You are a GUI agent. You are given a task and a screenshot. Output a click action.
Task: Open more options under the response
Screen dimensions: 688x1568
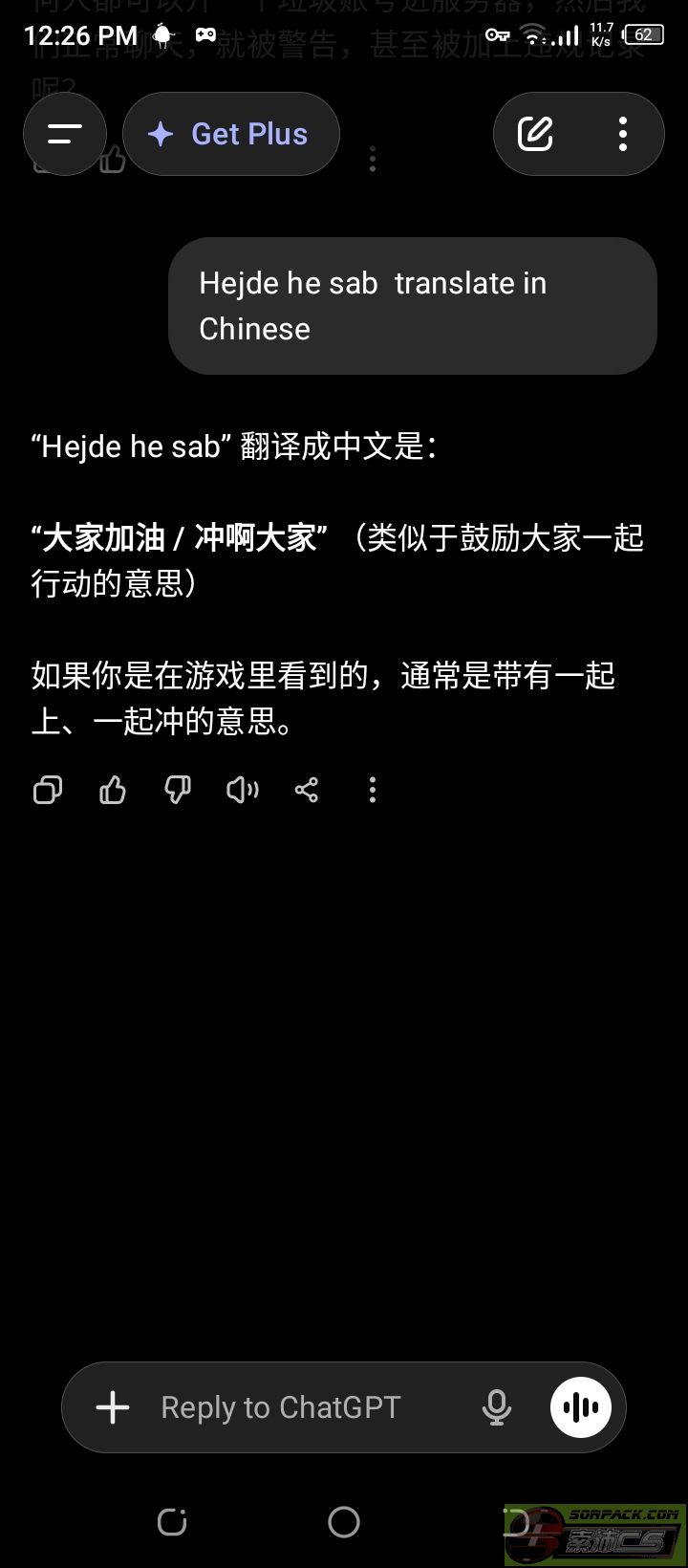(373, 790)
